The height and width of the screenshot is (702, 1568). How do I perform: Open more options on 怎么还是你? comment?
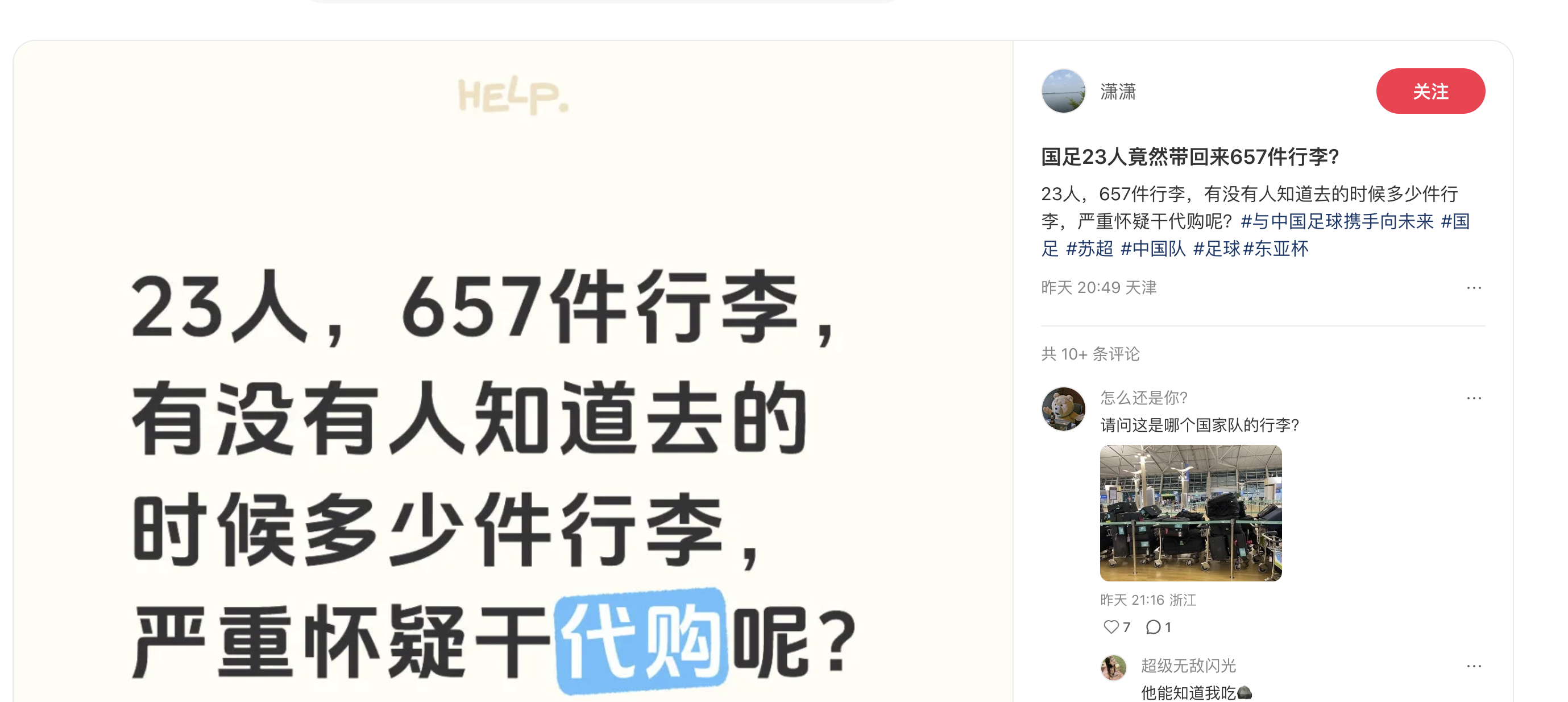click(x=1473, y=398)
